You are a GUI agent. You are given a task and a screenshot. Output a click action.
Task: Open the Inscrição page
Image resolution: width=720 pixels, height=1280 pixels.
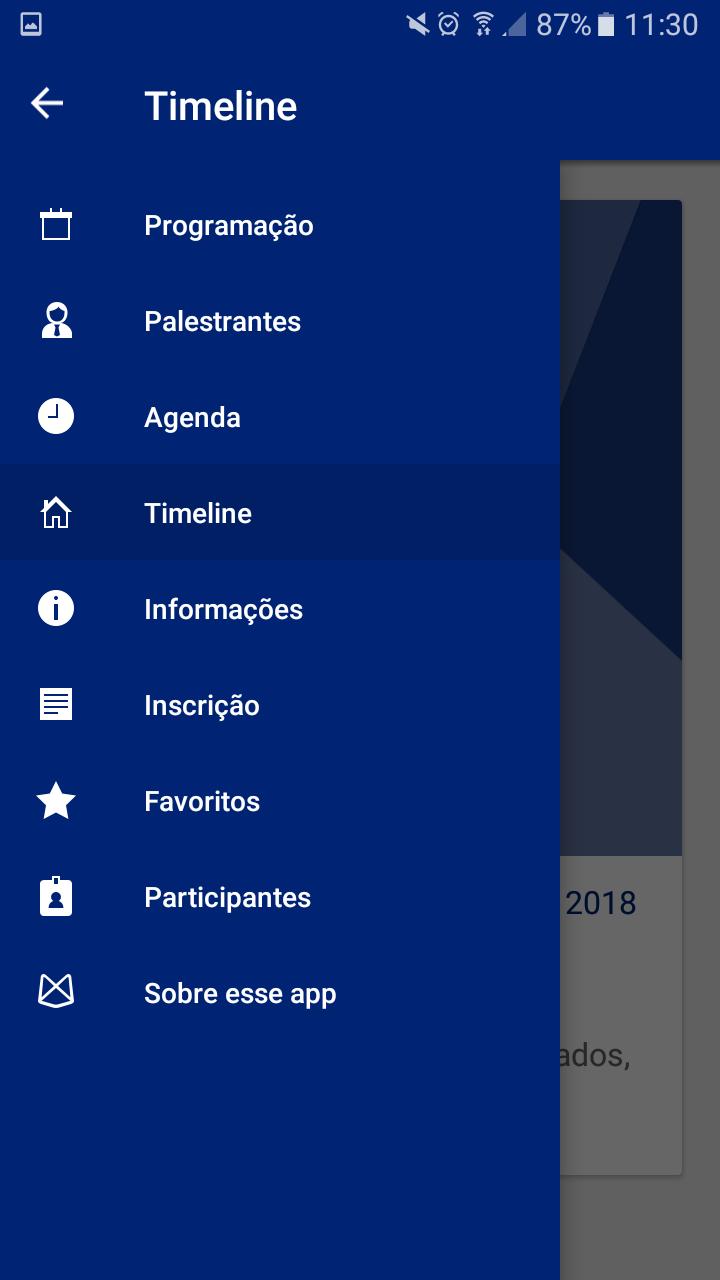coord(201,705)
